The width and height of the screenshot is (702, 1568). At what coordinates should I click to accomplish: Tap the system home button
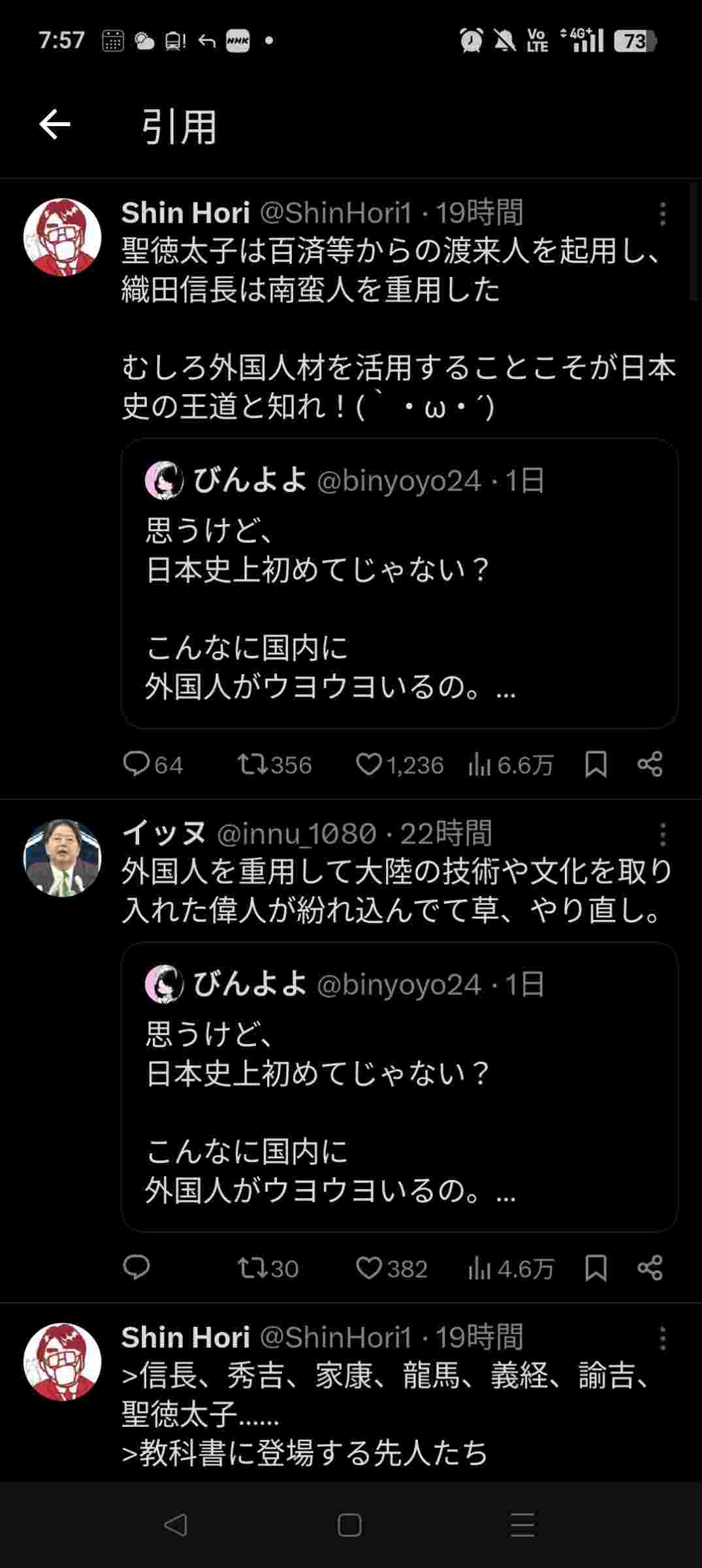349,1526
